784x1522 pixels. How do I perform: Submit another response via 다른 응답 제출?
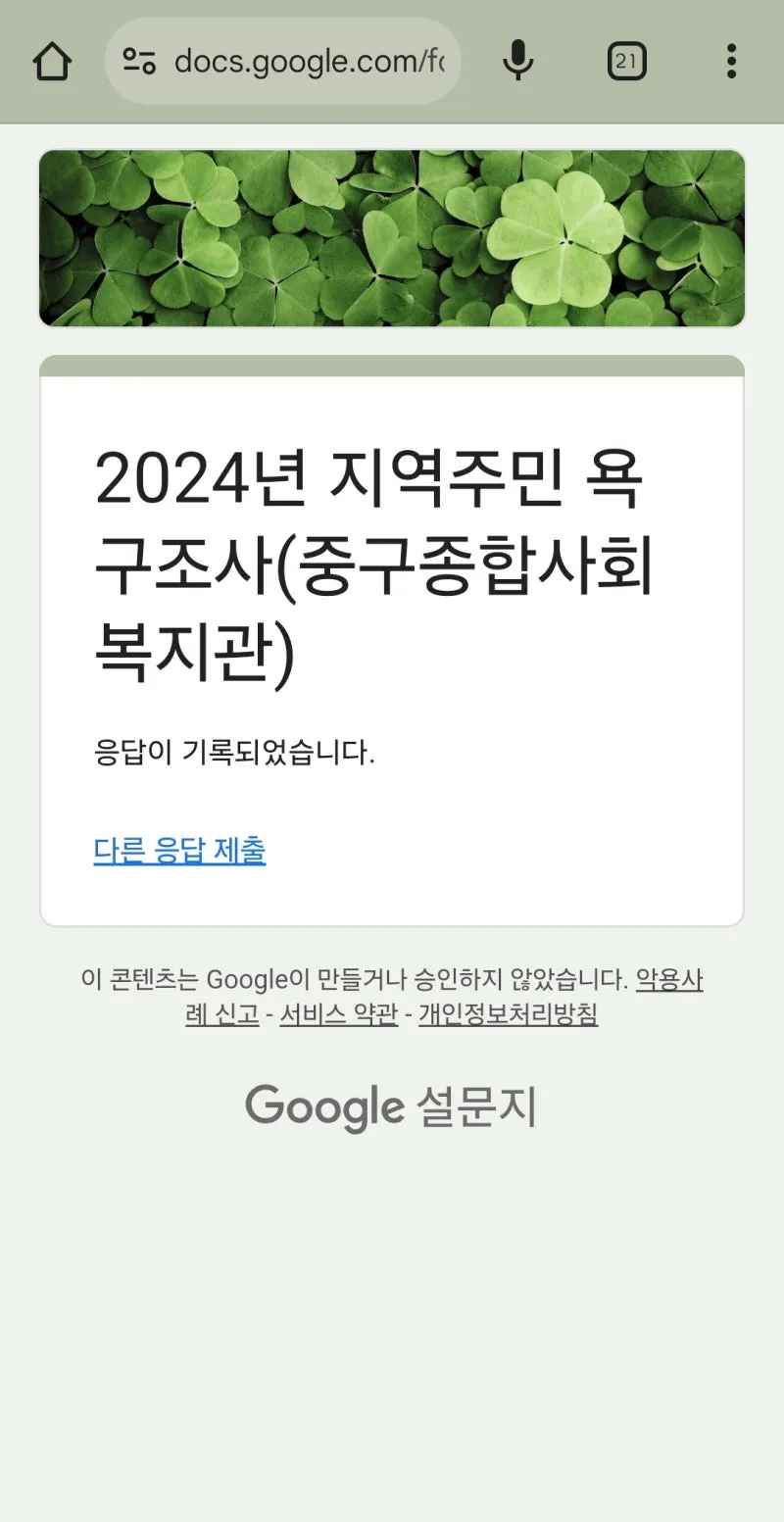[x=179, y=850]
